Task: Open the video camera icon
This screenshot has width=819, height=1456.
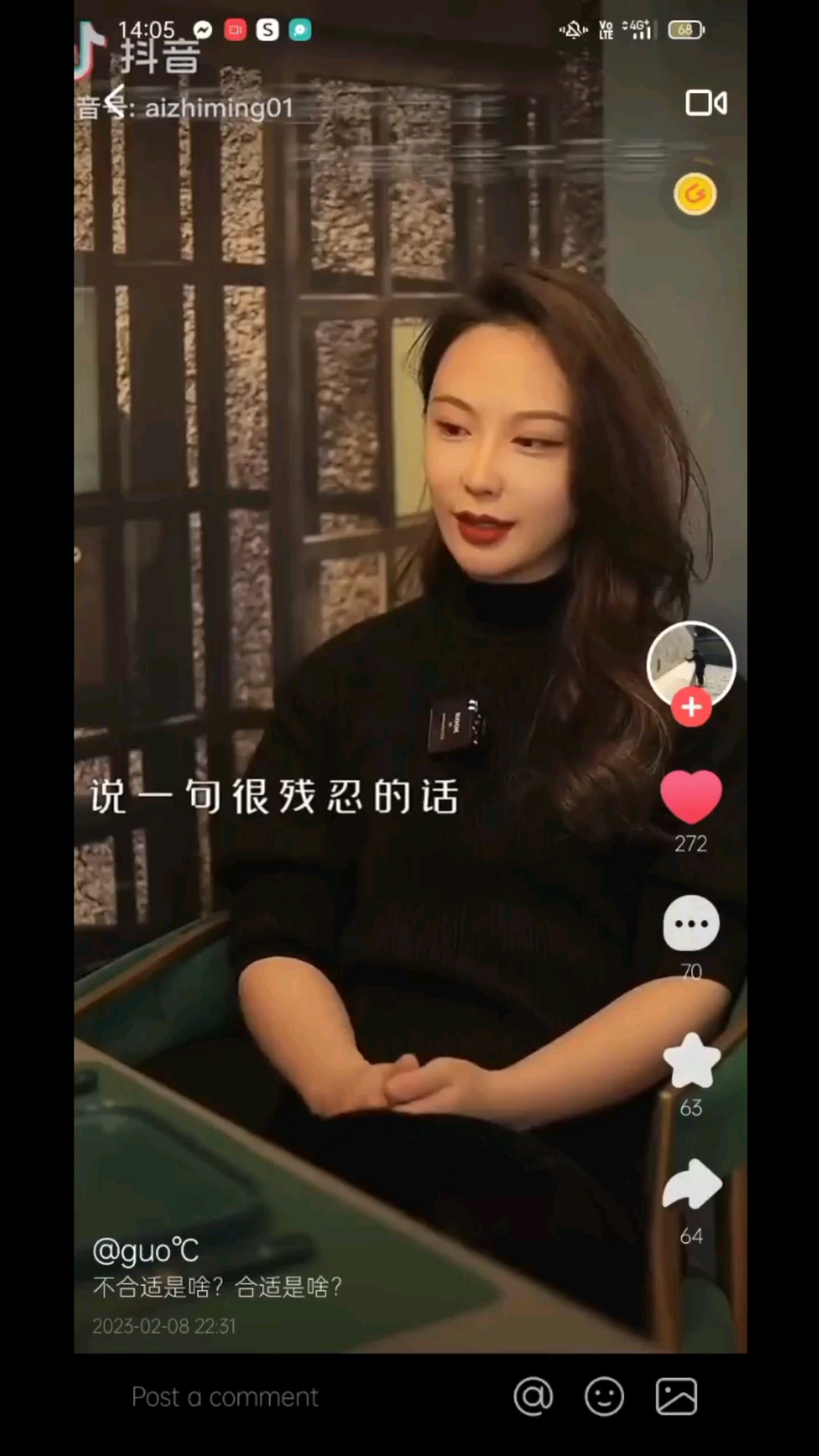Action: click(706, 104)
